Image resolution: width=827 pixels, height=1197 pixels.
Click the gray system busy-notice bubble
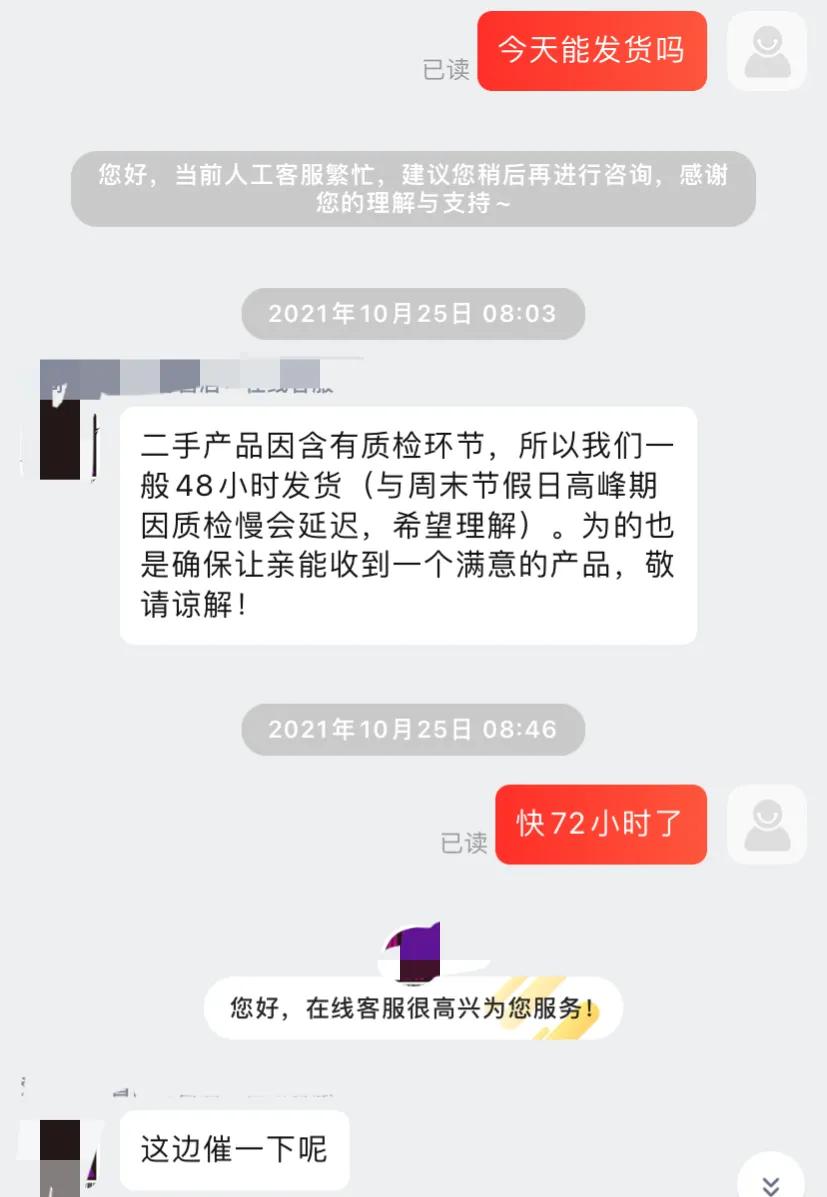pos(413,189)
